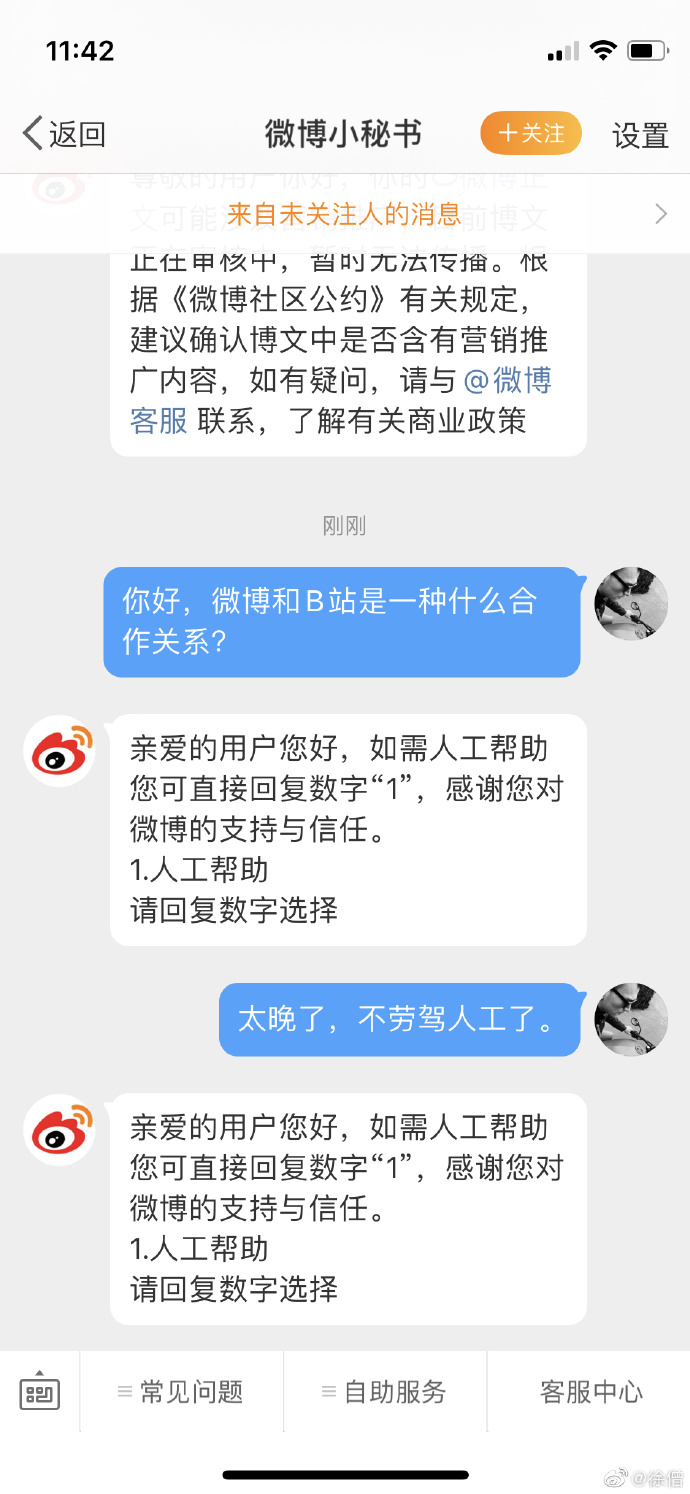Open the 自助服务 menu
The height and width of the screenshot is (1494, 690).
pyautogui.click(x=385, y=1391)
